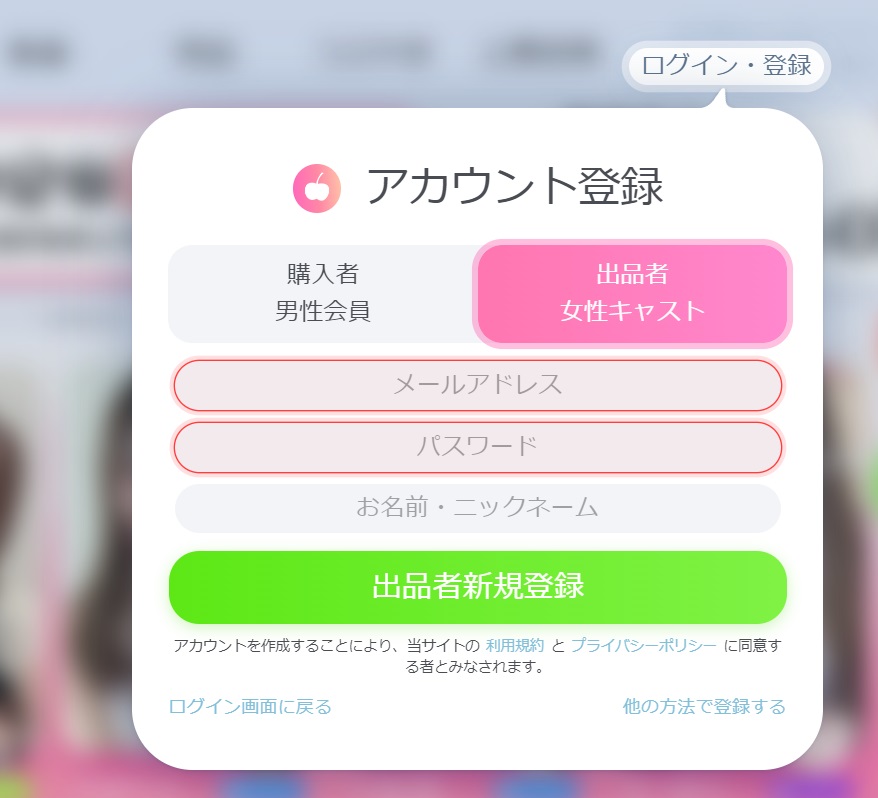Viewport: 878px width, 798px height.
Task: Focus the メールアドレス field
Action: [477, 385]
